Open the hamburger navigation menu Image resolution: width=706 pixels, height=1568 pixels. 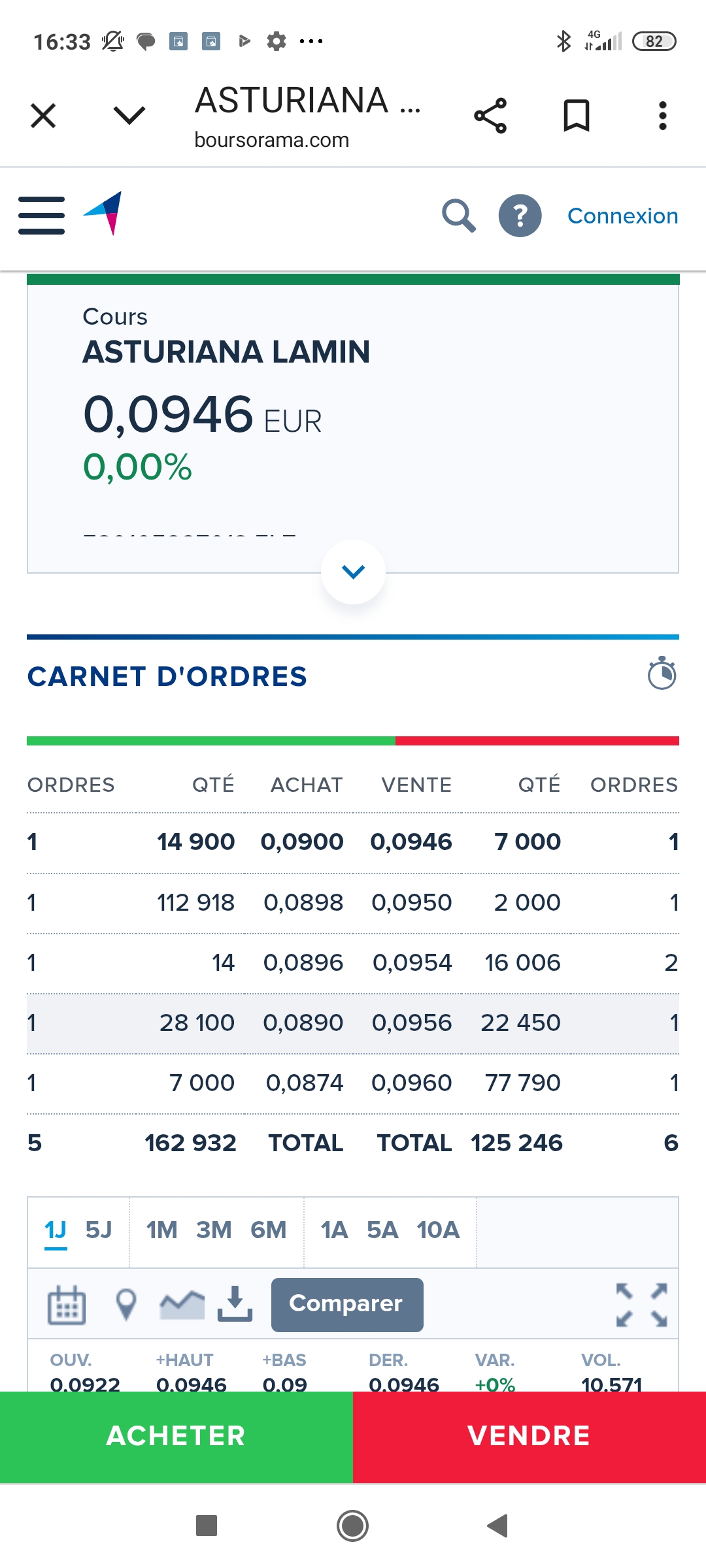(x=41, y=216)
